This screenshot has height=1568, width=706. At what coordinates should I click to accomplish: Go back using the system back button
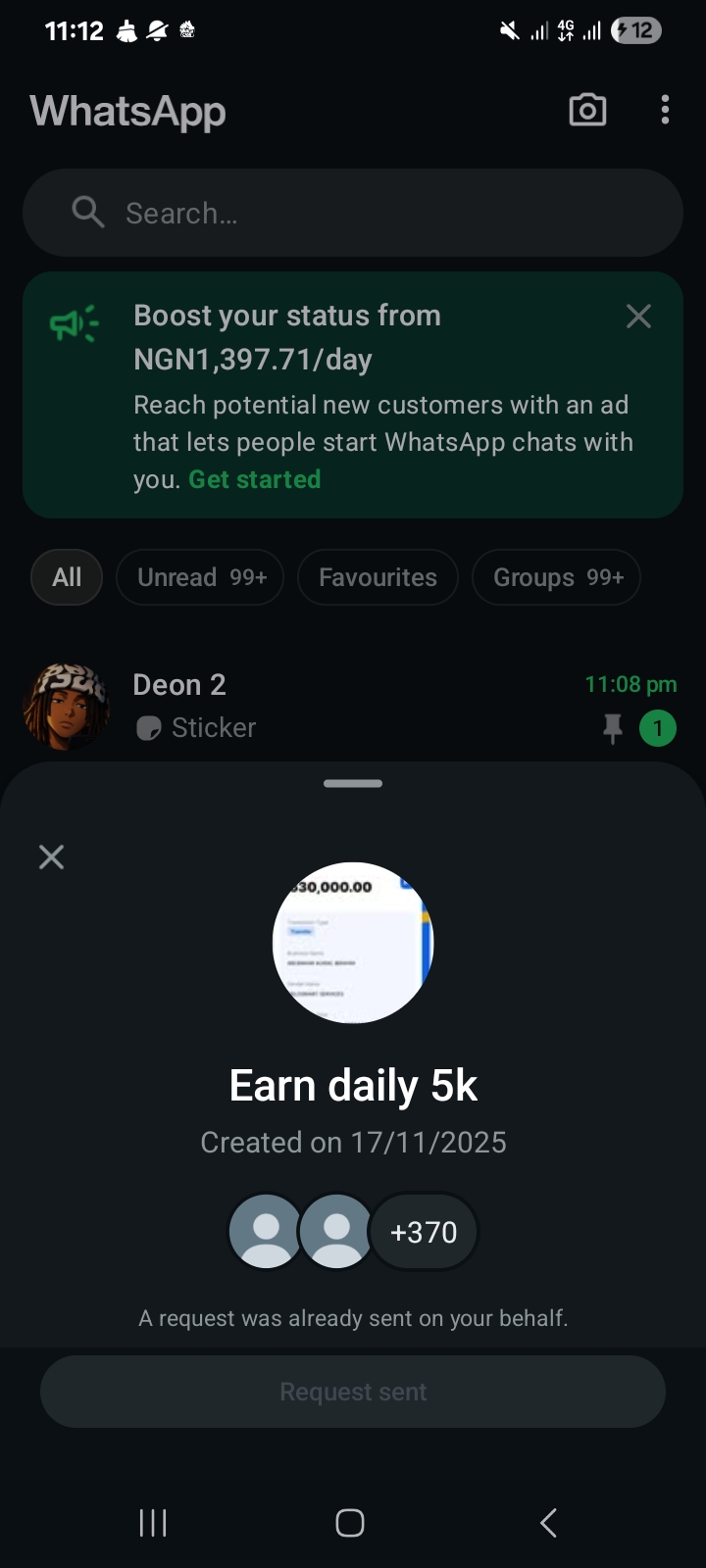[548, 1522]
